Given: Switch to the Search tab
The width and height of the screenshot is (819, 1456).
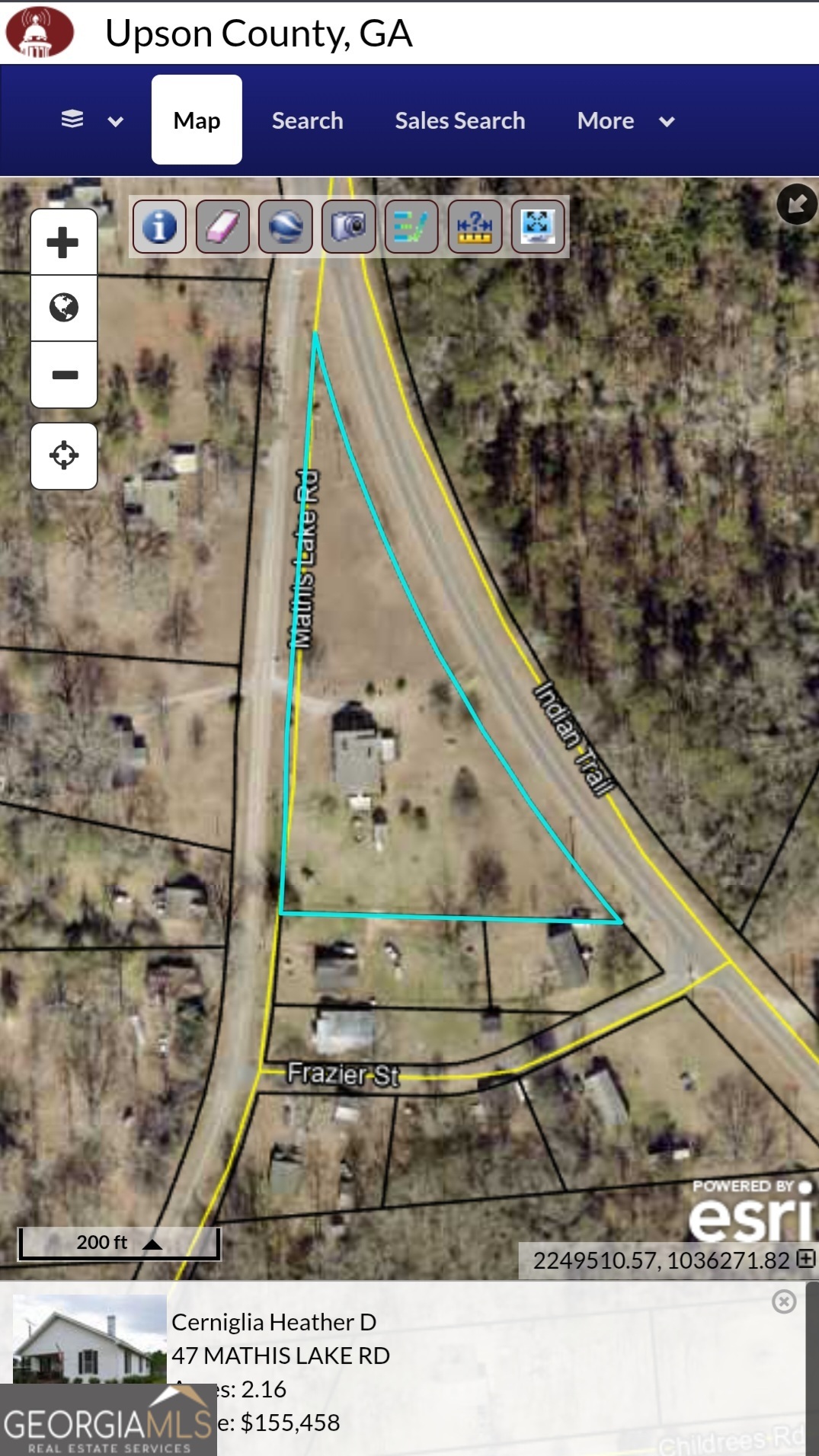Looking at the screenshot, I should [x=307, y=120].
